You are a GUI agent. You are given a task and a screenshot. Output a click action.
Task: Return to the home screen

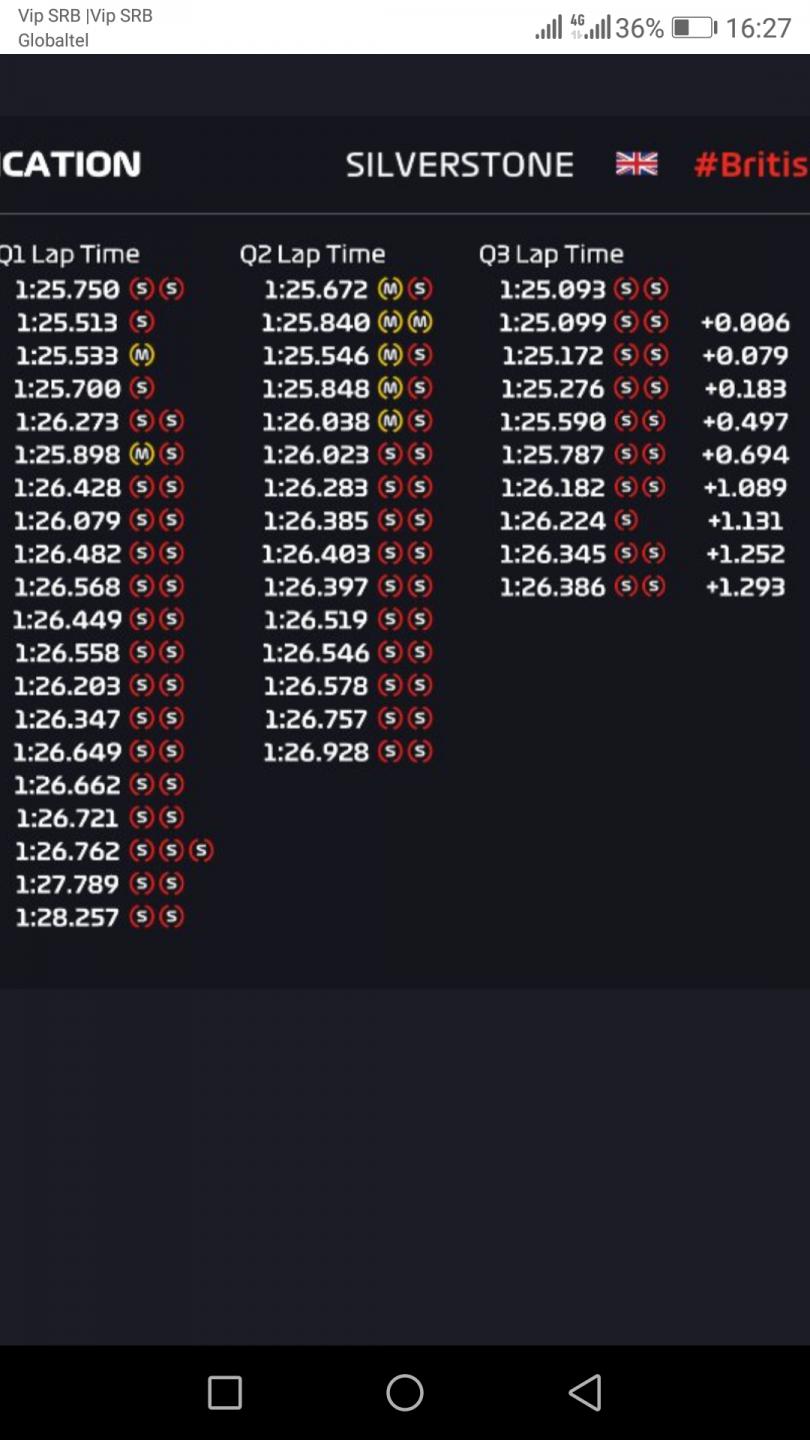[x=405, y=1392]
